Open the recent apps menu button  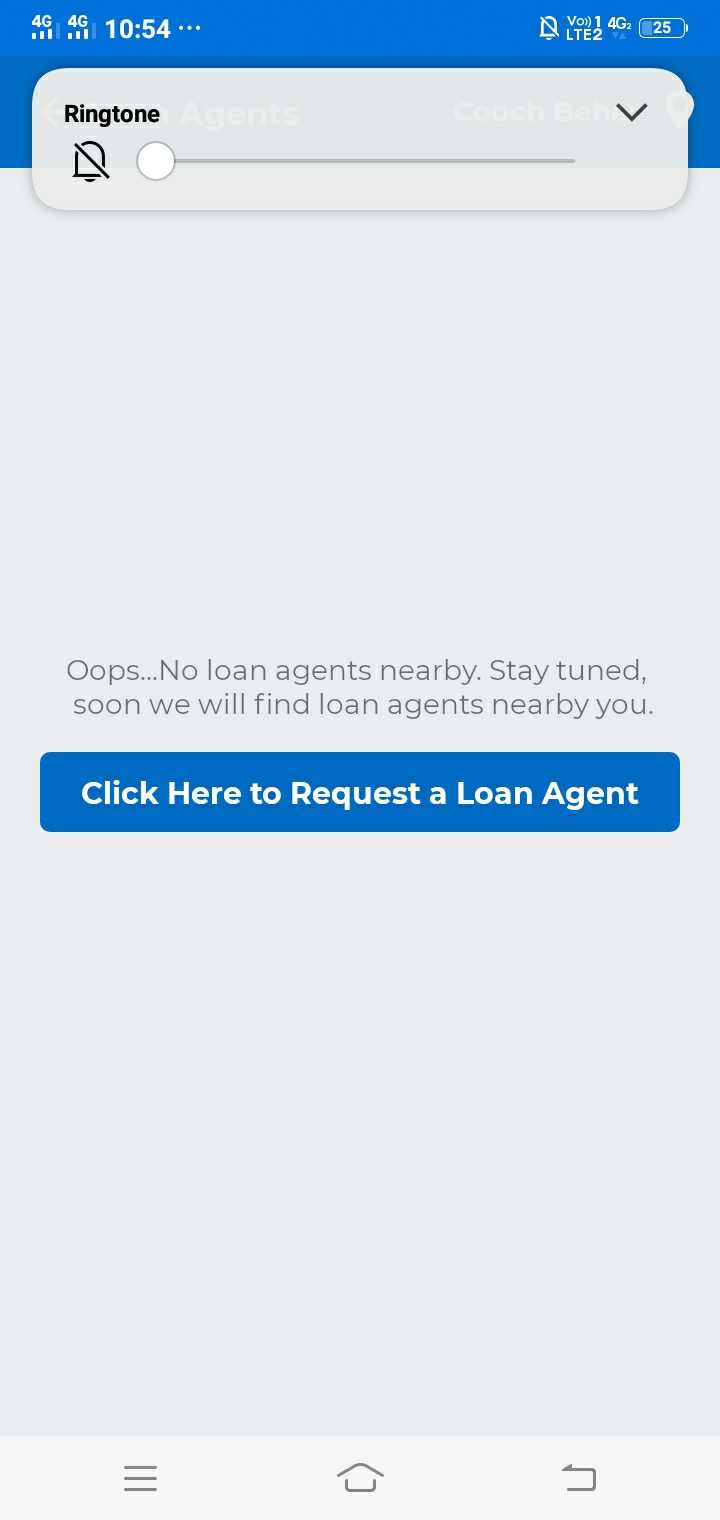click(141, 1478)
